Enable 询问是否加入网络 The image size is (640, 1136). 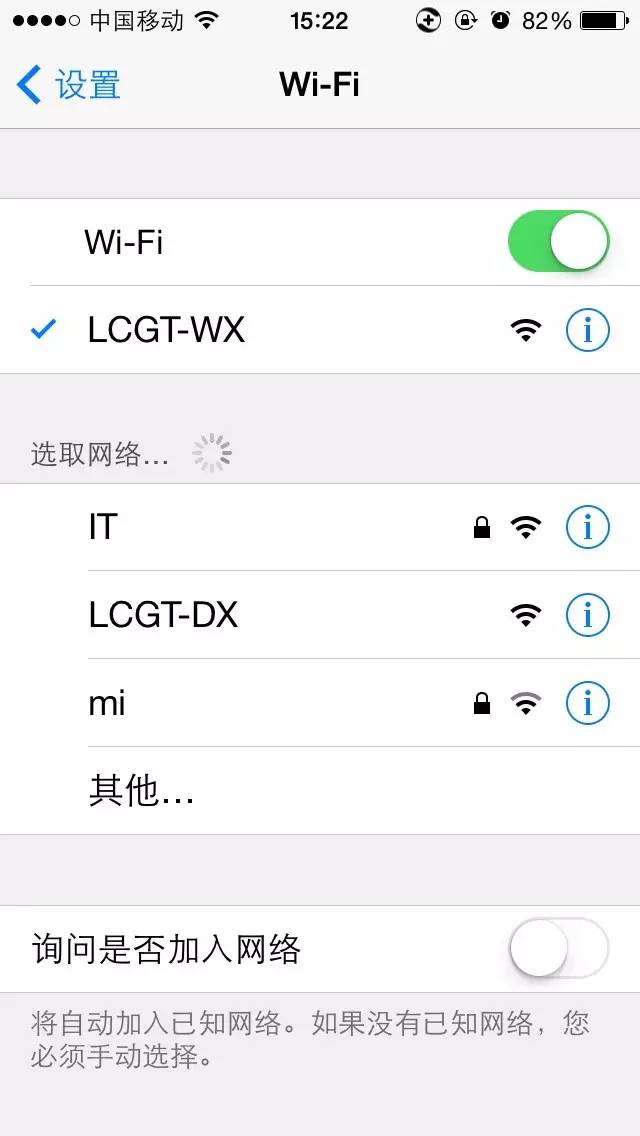(x=558, y=948)
